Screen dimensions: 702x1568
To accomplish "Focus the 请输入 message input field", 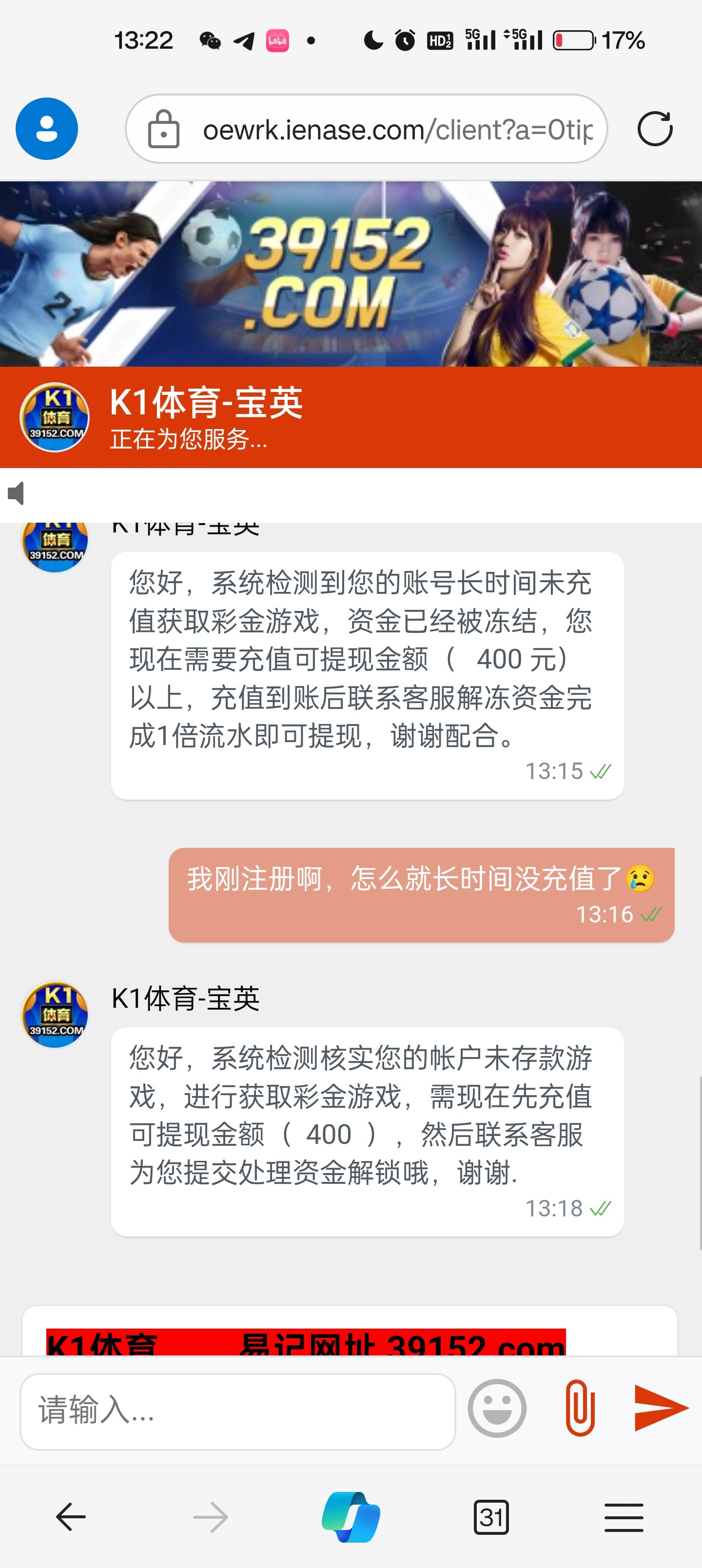I will point(237,1411).
